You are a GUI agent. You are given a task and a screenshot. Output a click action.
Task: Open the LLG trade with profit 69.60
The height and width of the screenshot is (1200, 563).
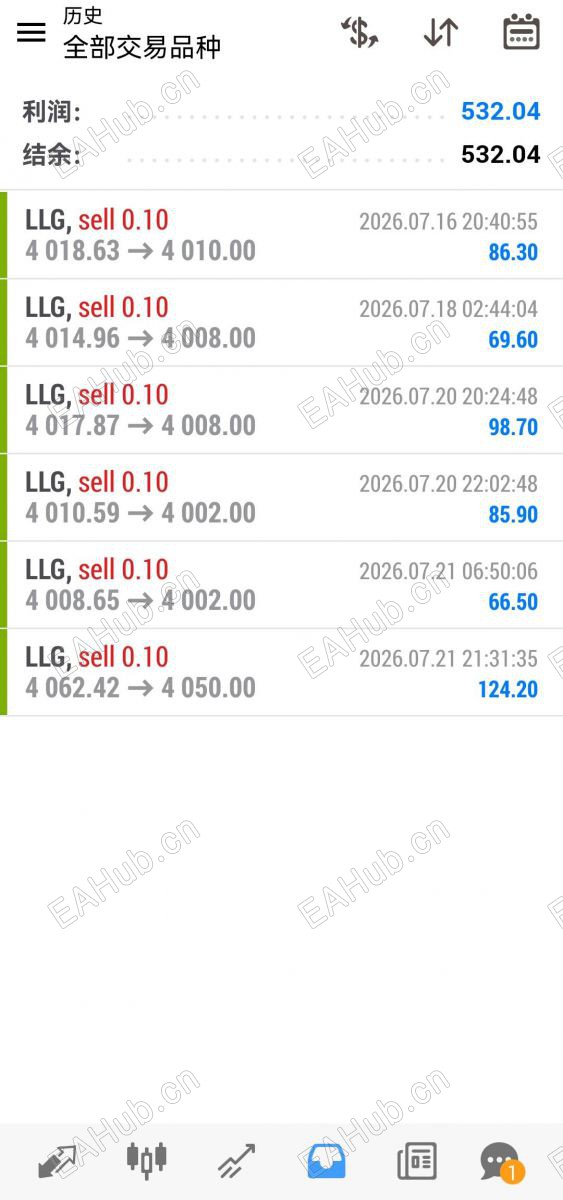[x=281, y=323]
